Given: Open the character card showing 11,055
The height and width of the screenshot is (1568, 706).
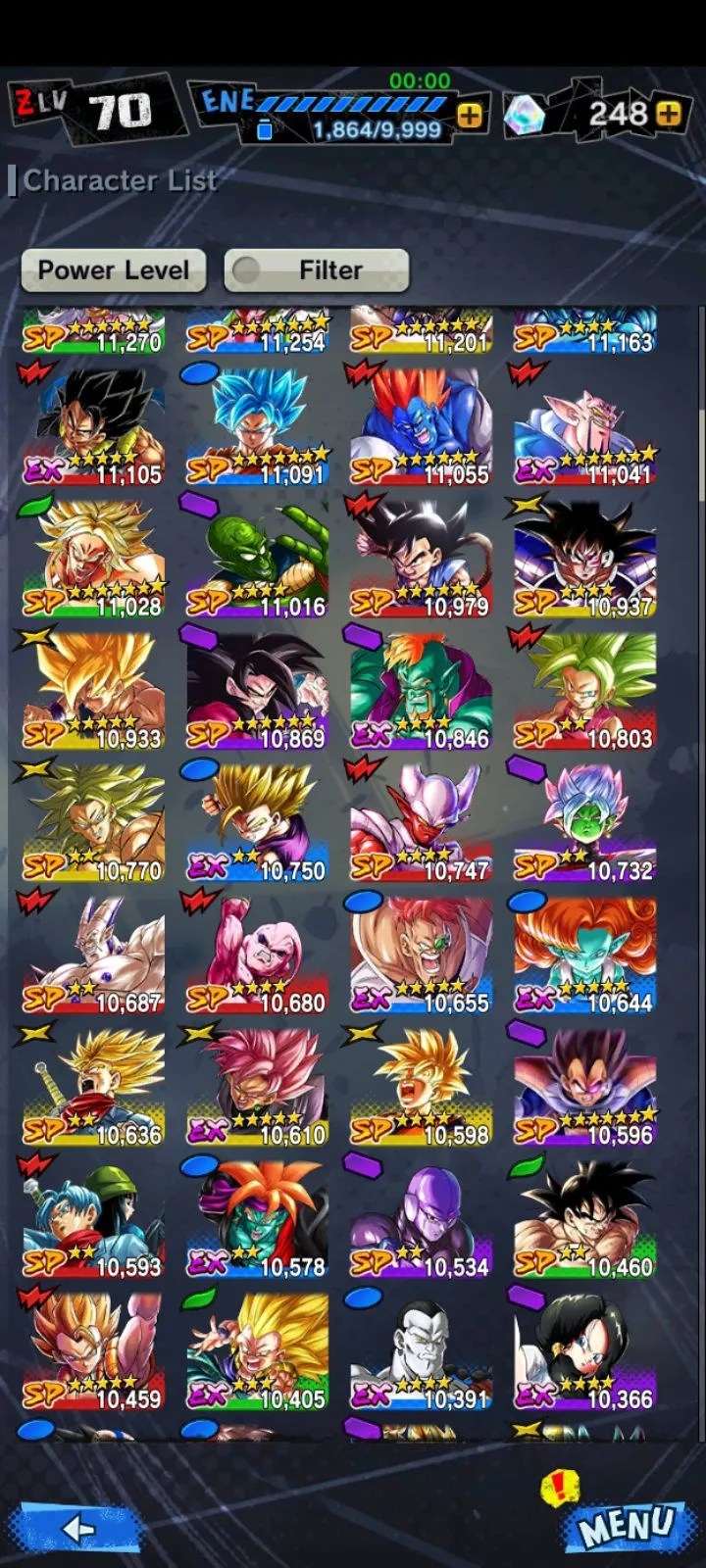Looking at the screenshot, I should [421, 426].
